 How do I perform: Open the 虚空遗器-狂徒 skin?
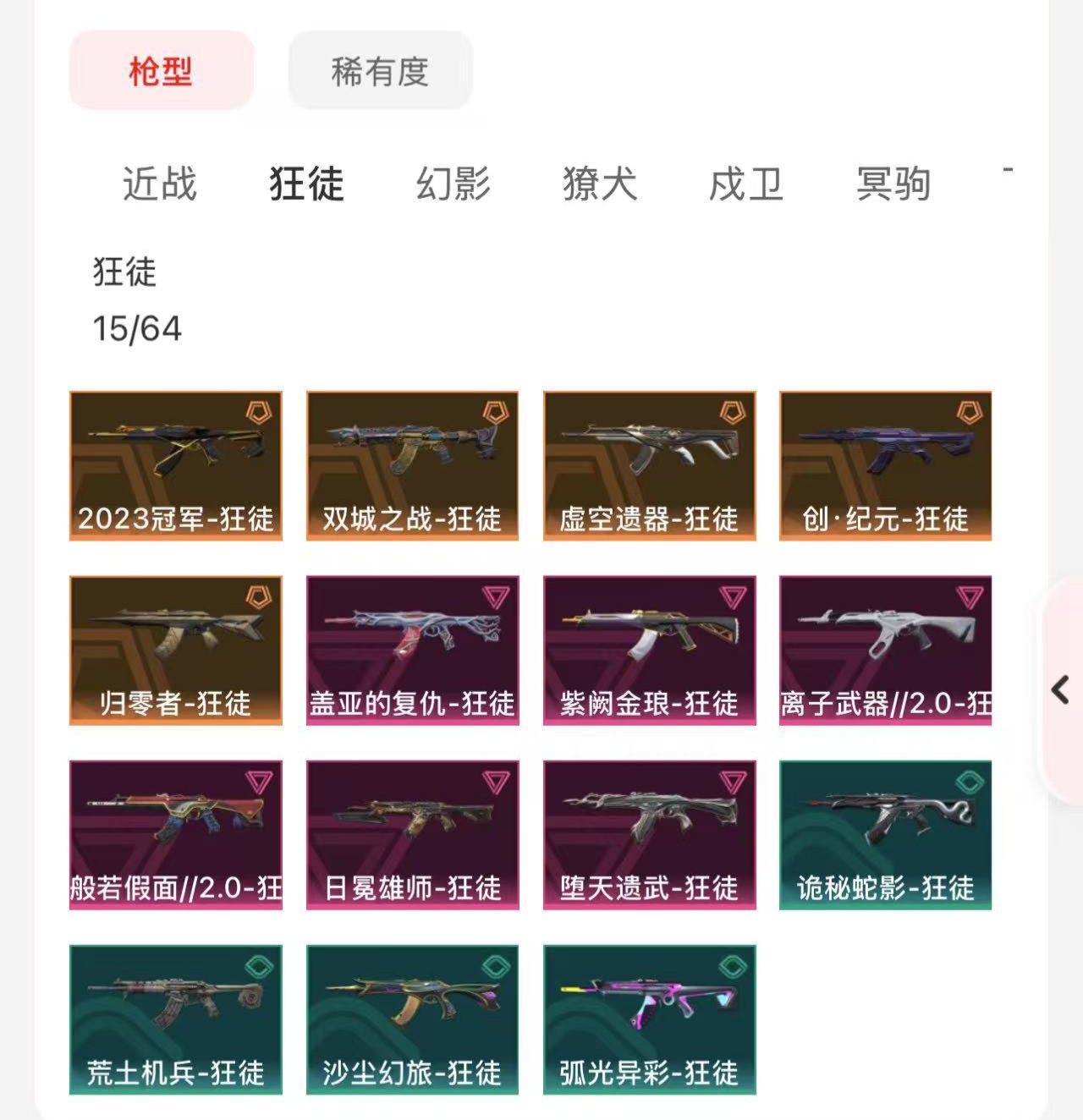pos(649,465)
